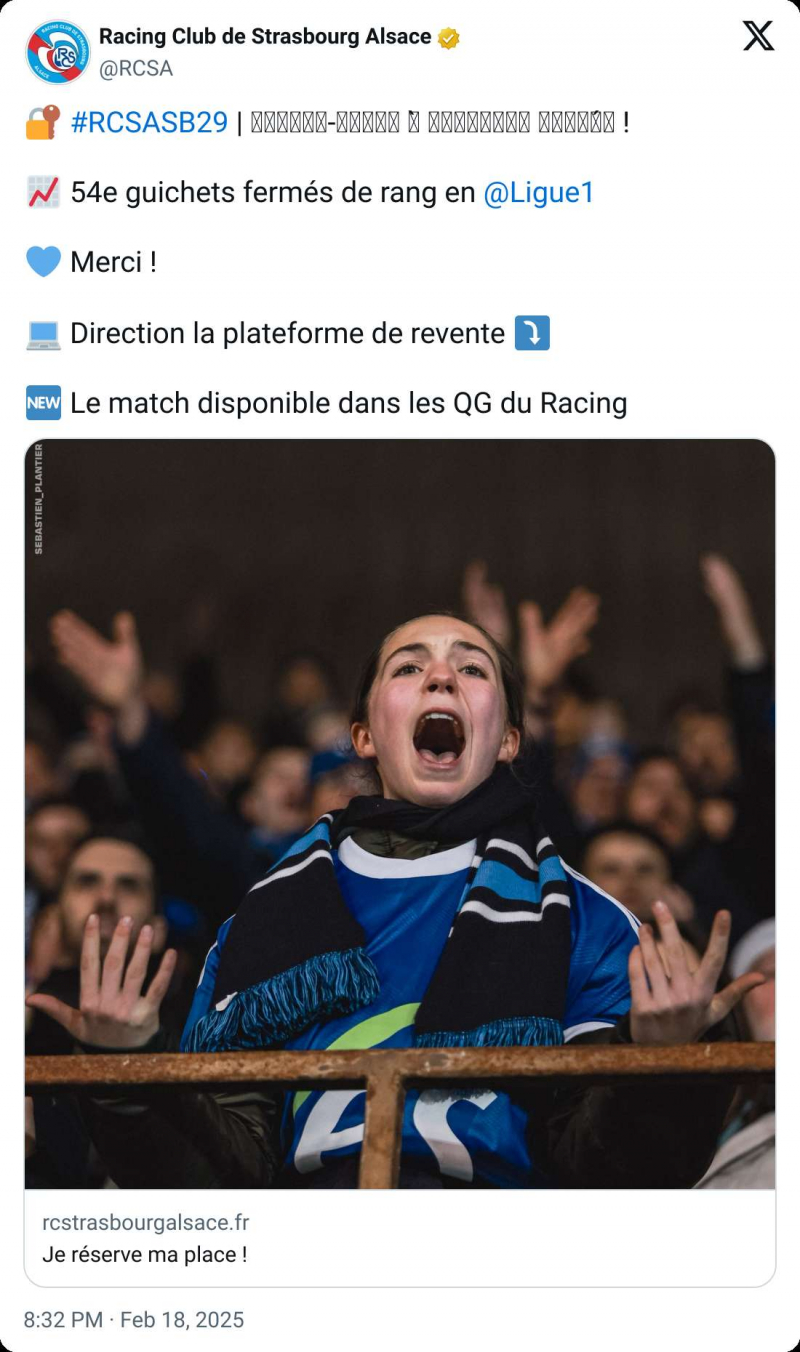
Task: Open the Racing Club de Strasbourg Alsace profile name
Action: tap(265, 37)
